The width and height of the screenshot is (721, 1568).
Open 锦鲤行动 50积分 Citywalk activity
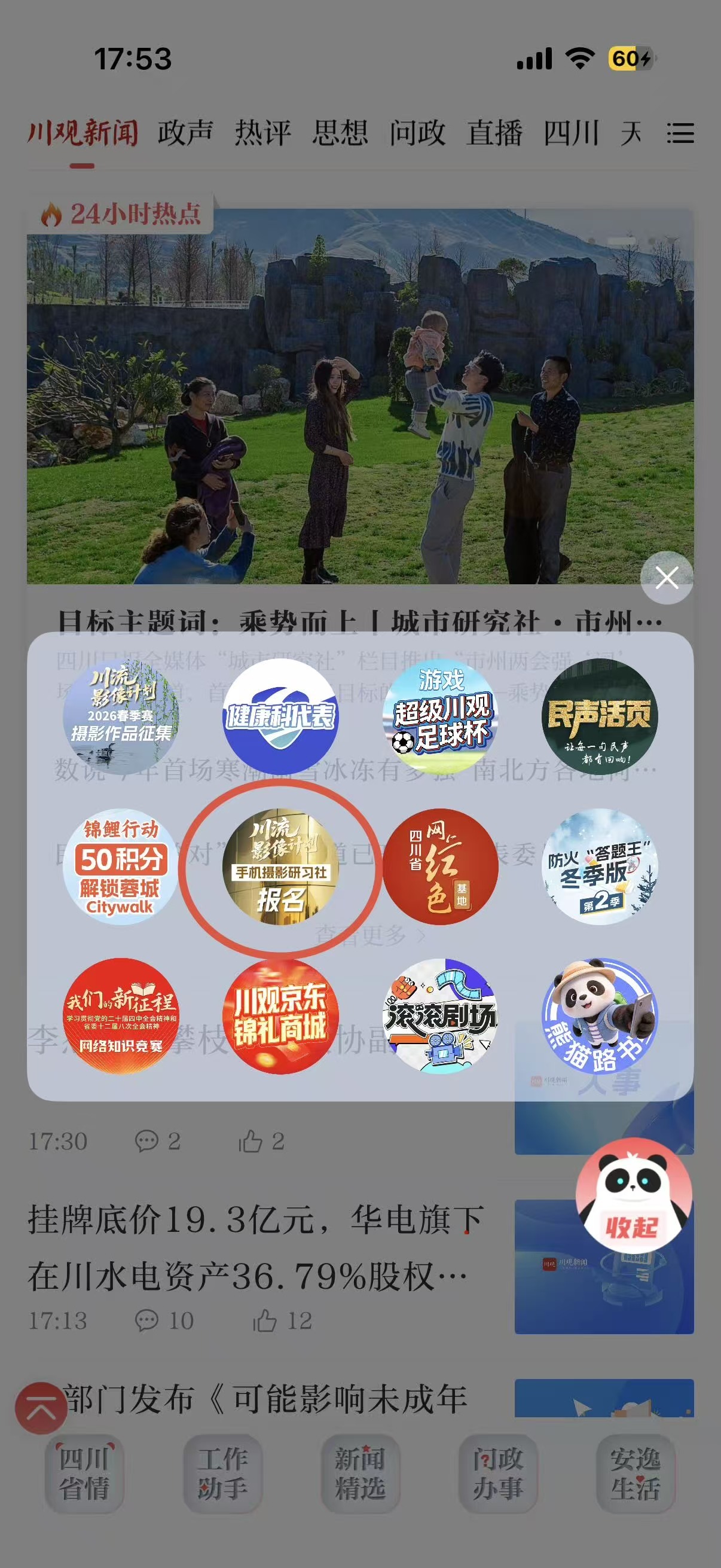coord(121,867)
